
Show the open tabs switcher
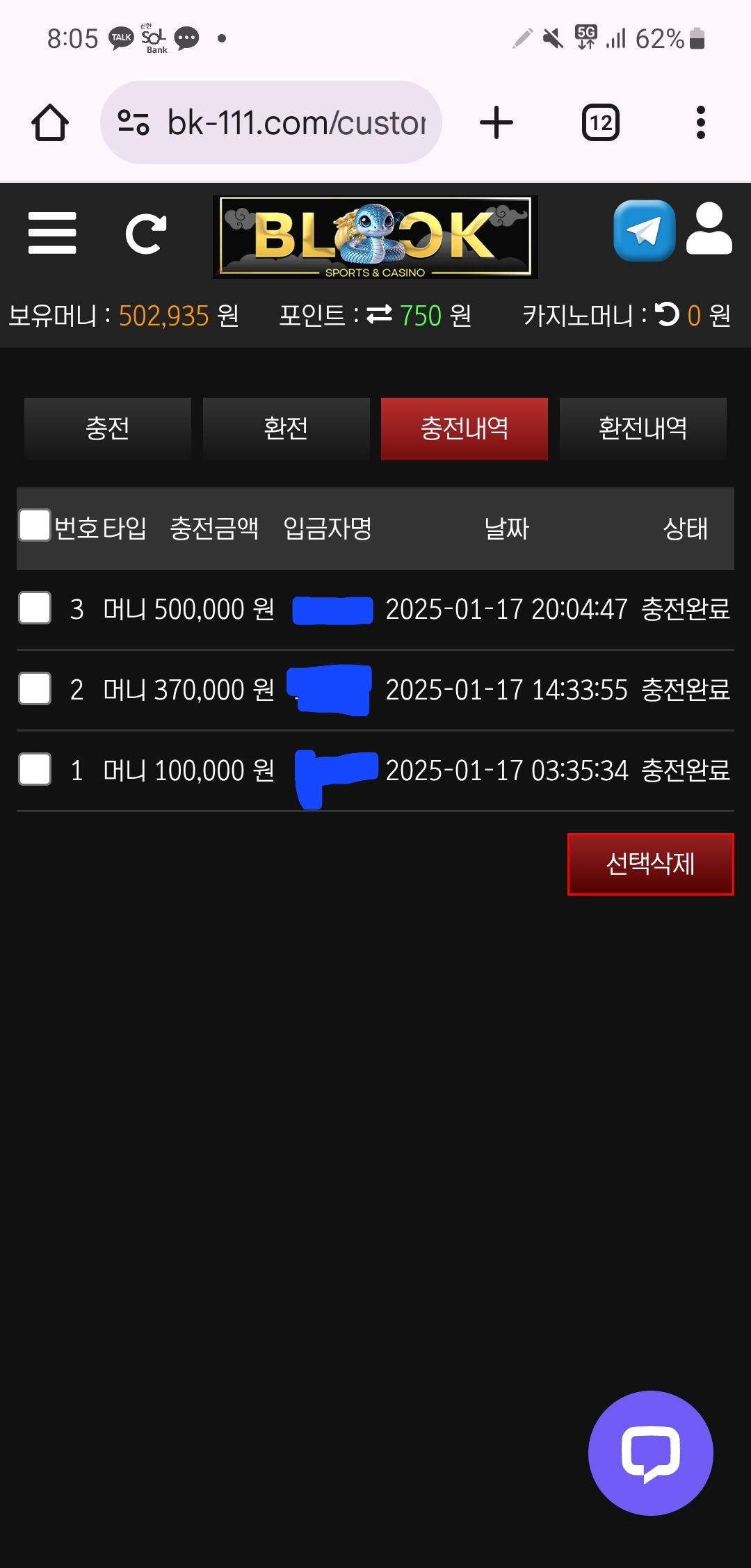click(601, 122)
